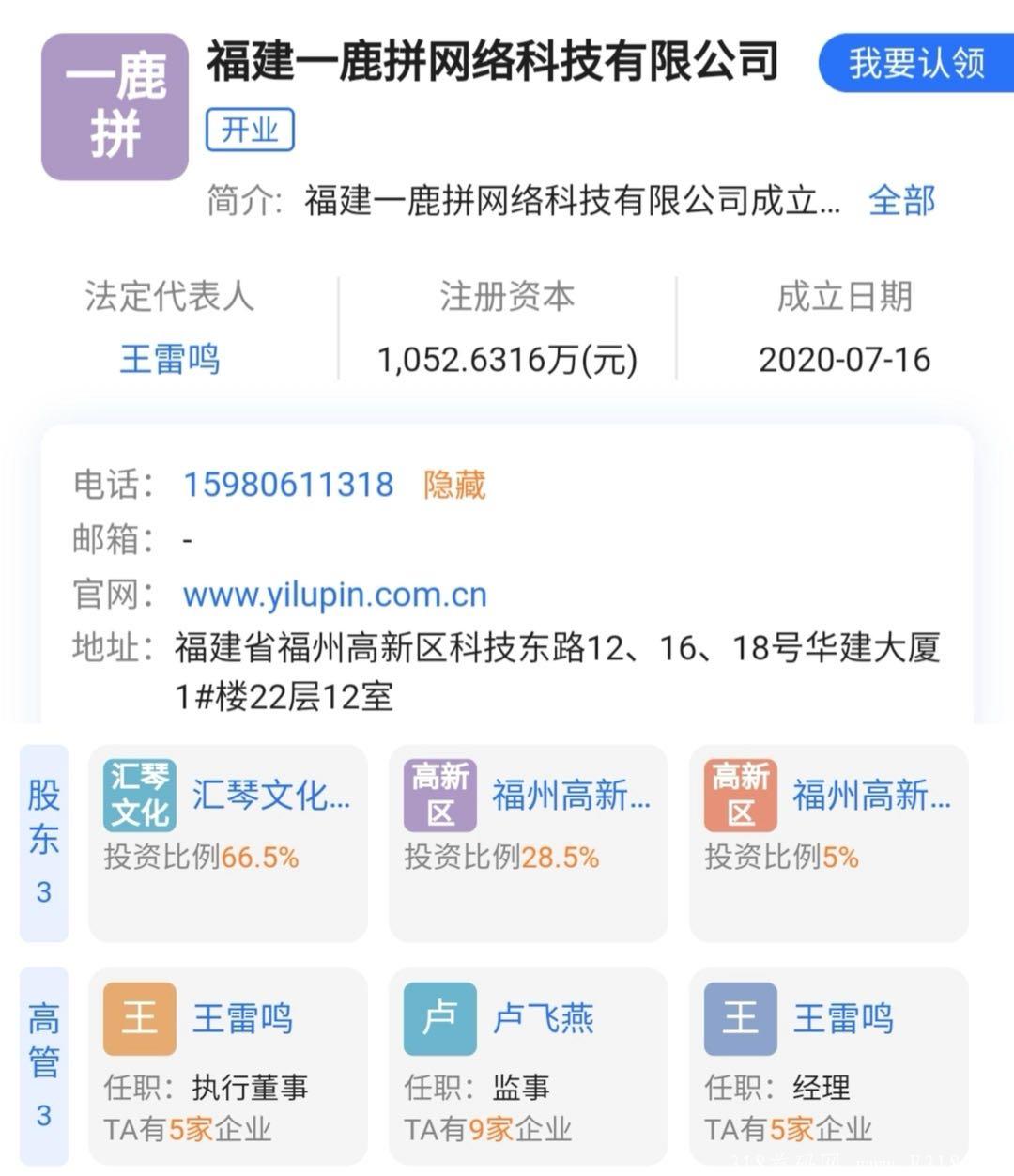Click the 开业 status badge

click(249, 130)
